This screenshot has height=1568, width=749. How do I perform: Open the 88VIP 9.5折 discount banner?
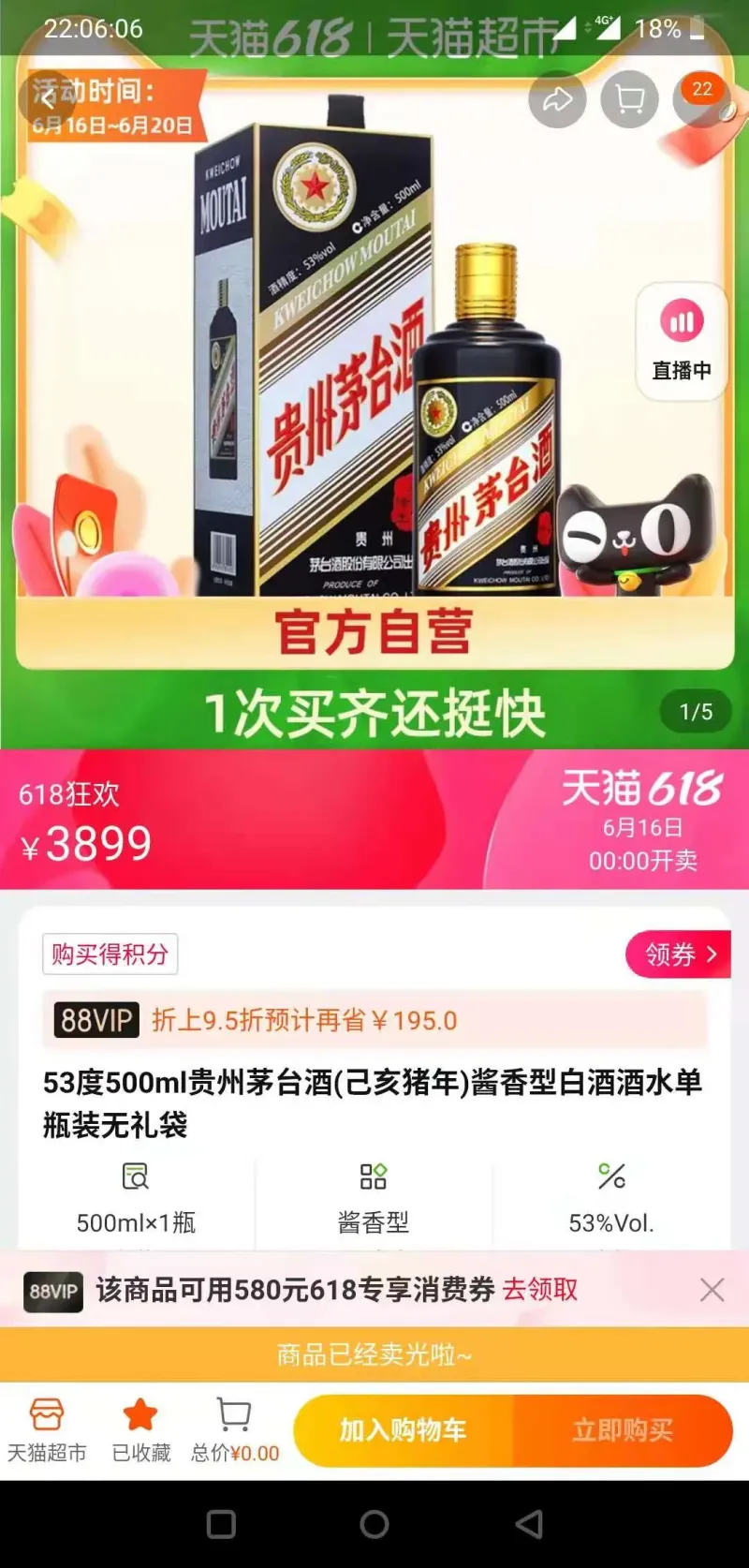pyautogui.click(x=374, y=1020)
